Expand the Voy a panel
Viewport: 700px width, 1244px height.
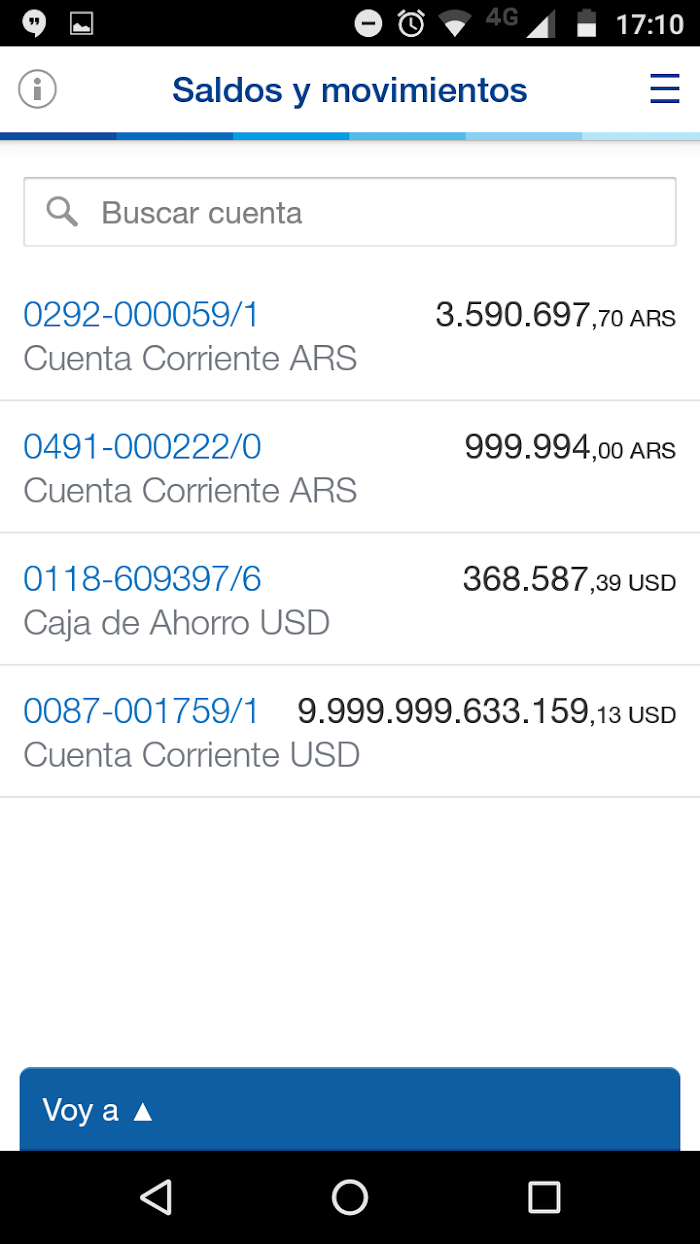(x=350, y=1109)
